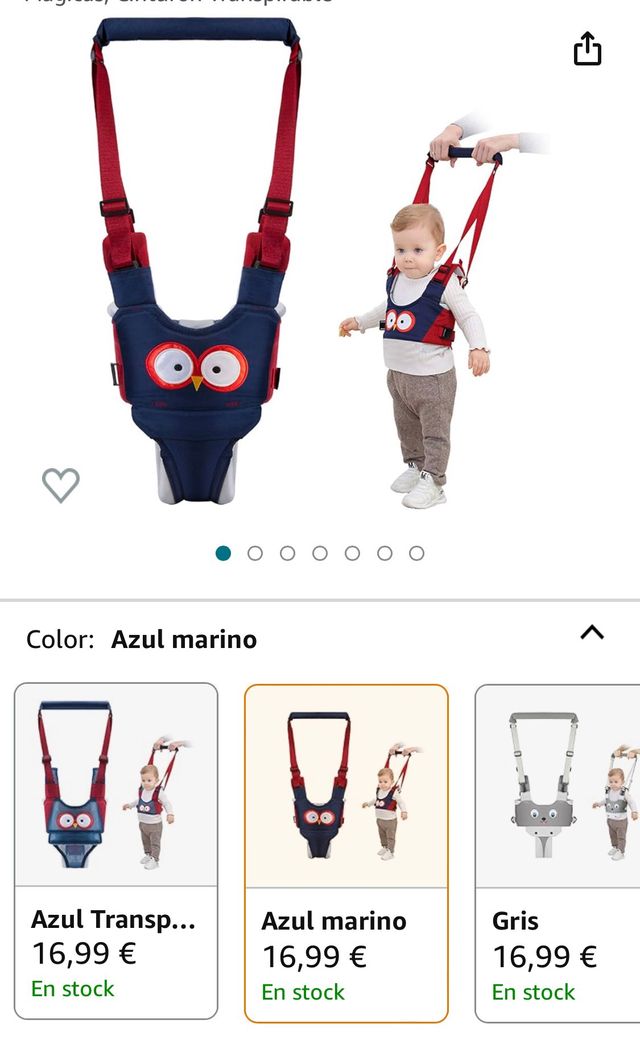Share this baby walker product
Image resolution: width=640 pixels, height=1044 pixels.
point(587,48)
